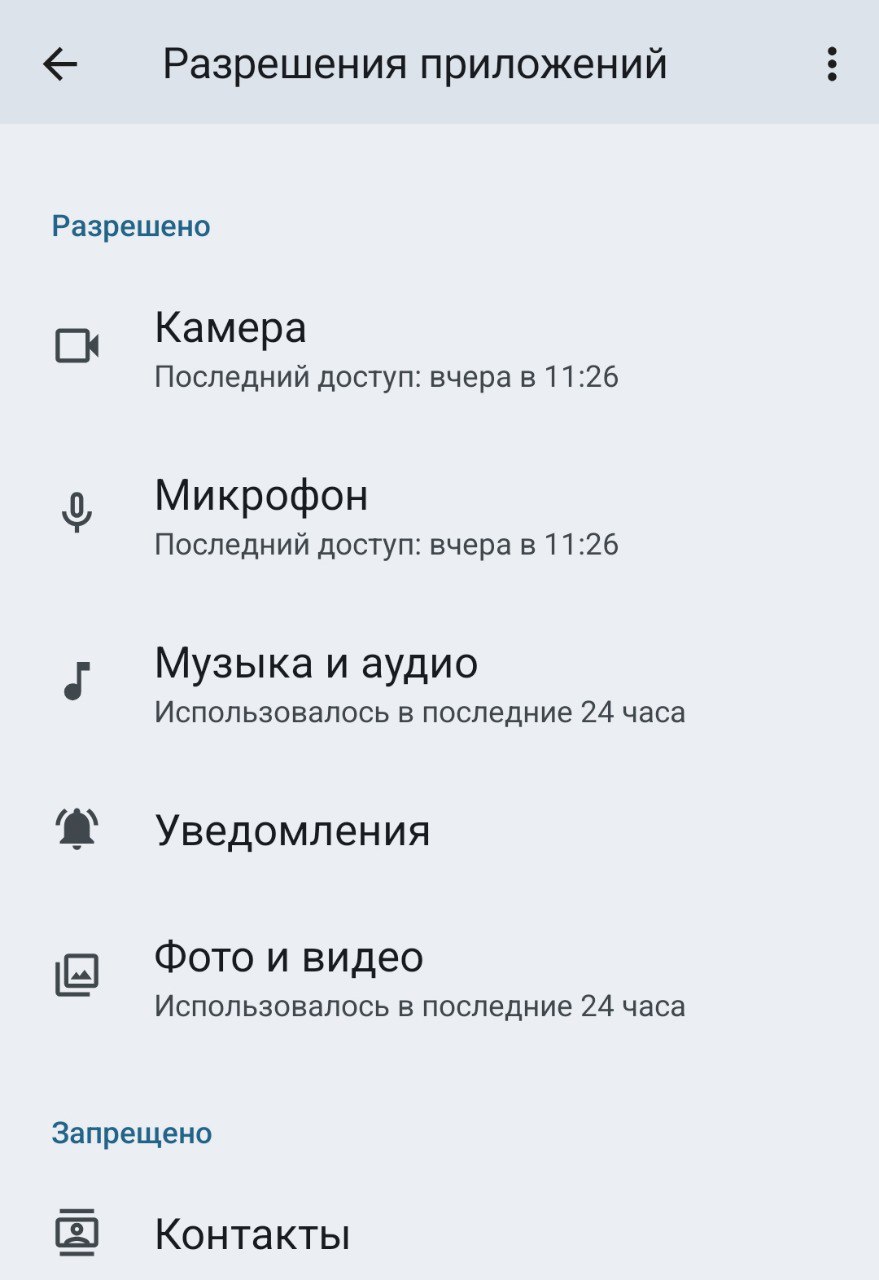The image size is (879, 1280).
Task: Open the three-dot overflow menu
Action: pyautogui.click(x=831, y=65)
